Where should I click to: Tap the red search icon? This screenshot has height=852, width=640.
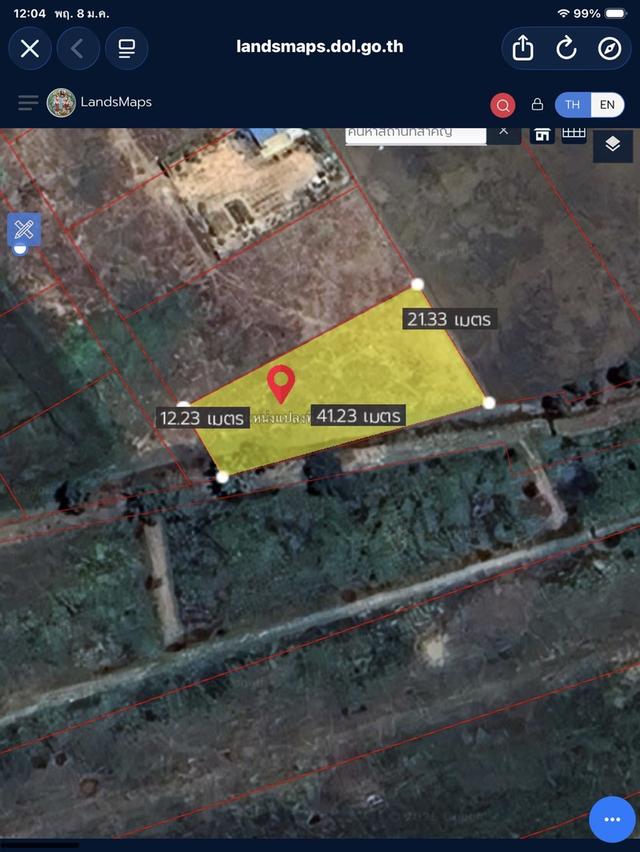pos(502,104)
